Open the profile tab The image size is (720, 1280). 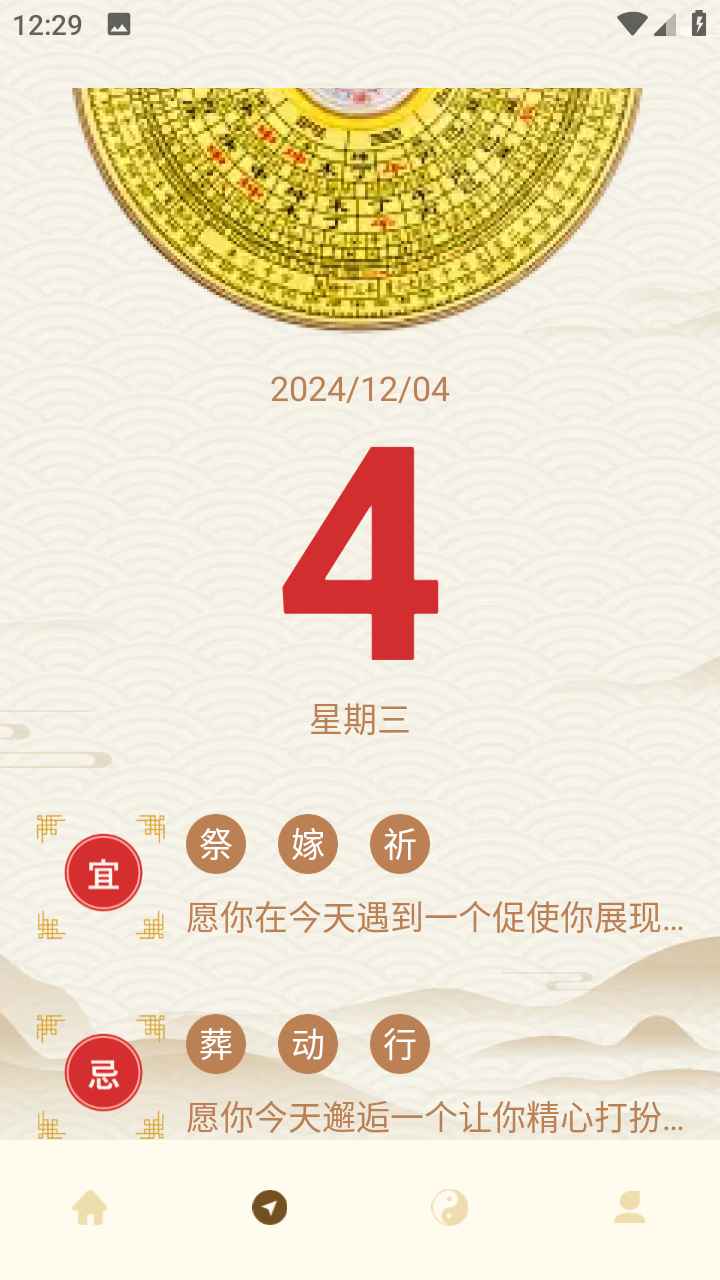629,1208
